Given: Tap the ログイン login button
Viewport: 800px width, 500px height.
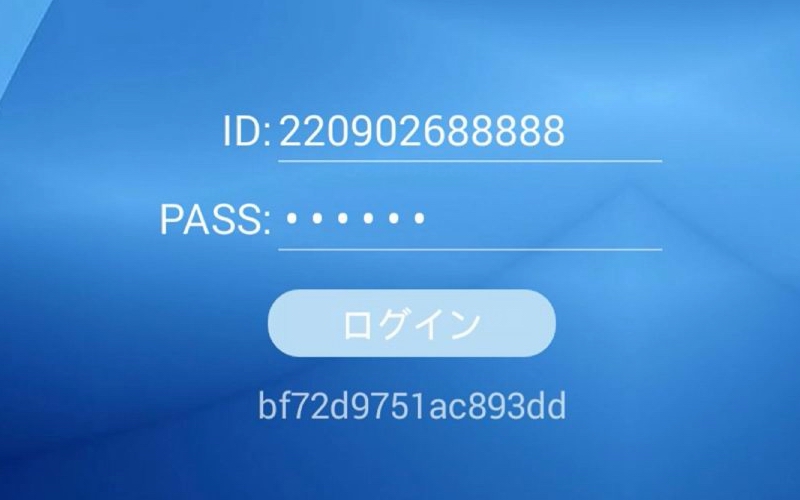Looking at the screenshot, I should [x=411, y=323].
